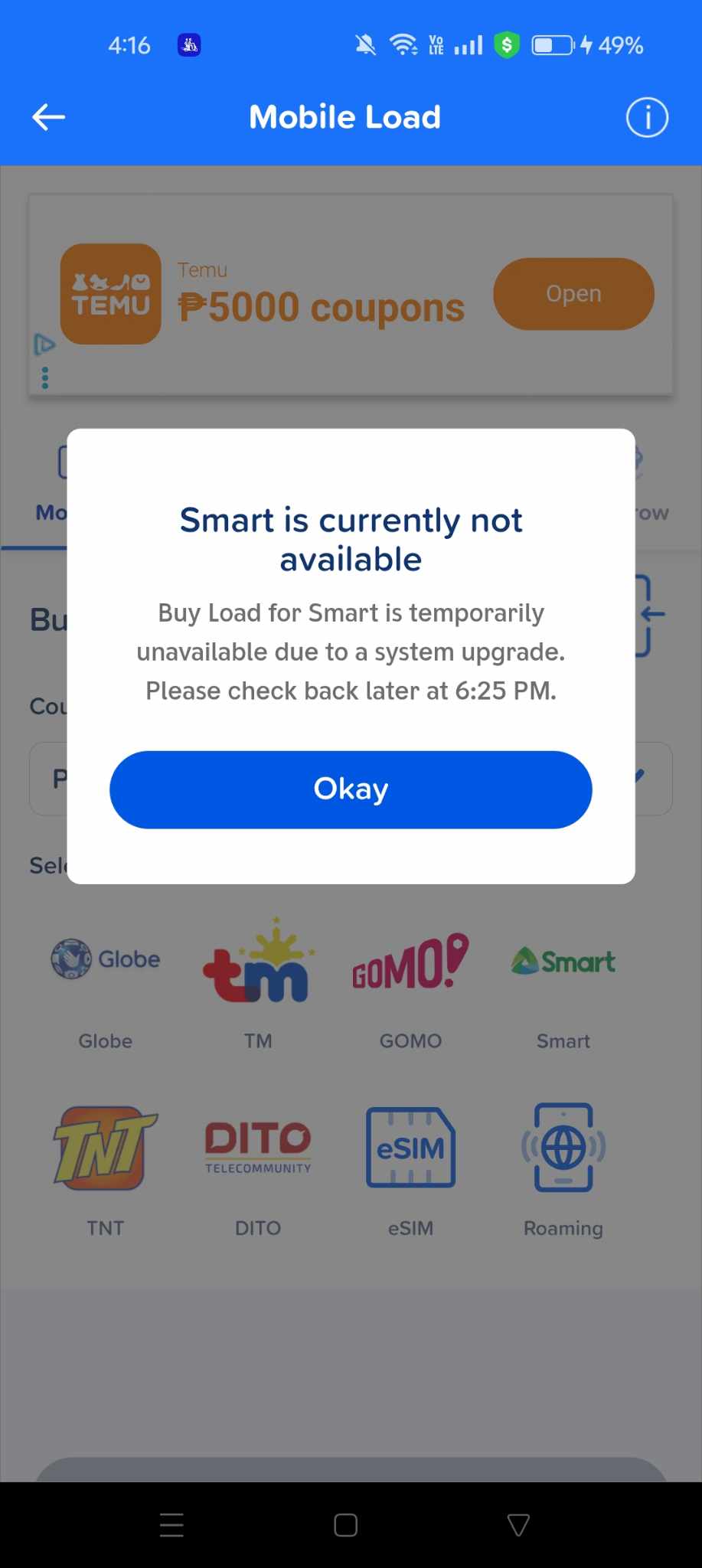The height and width of the screenshot is (1568, 702).
Task: Dismiss the dialog with Okay
Action: click(351, 789)
